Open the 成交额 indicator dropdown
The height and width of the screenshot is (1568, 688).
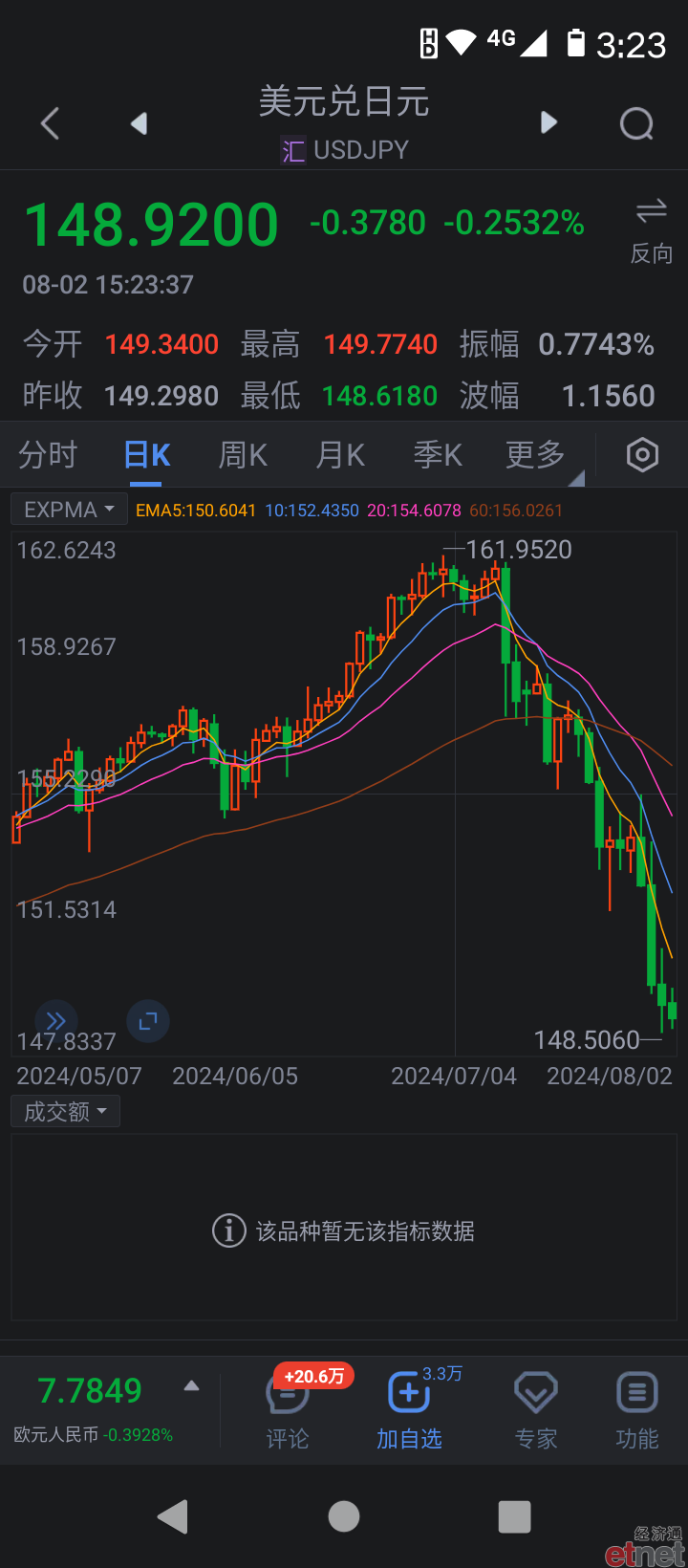(x=65, y=1112)
